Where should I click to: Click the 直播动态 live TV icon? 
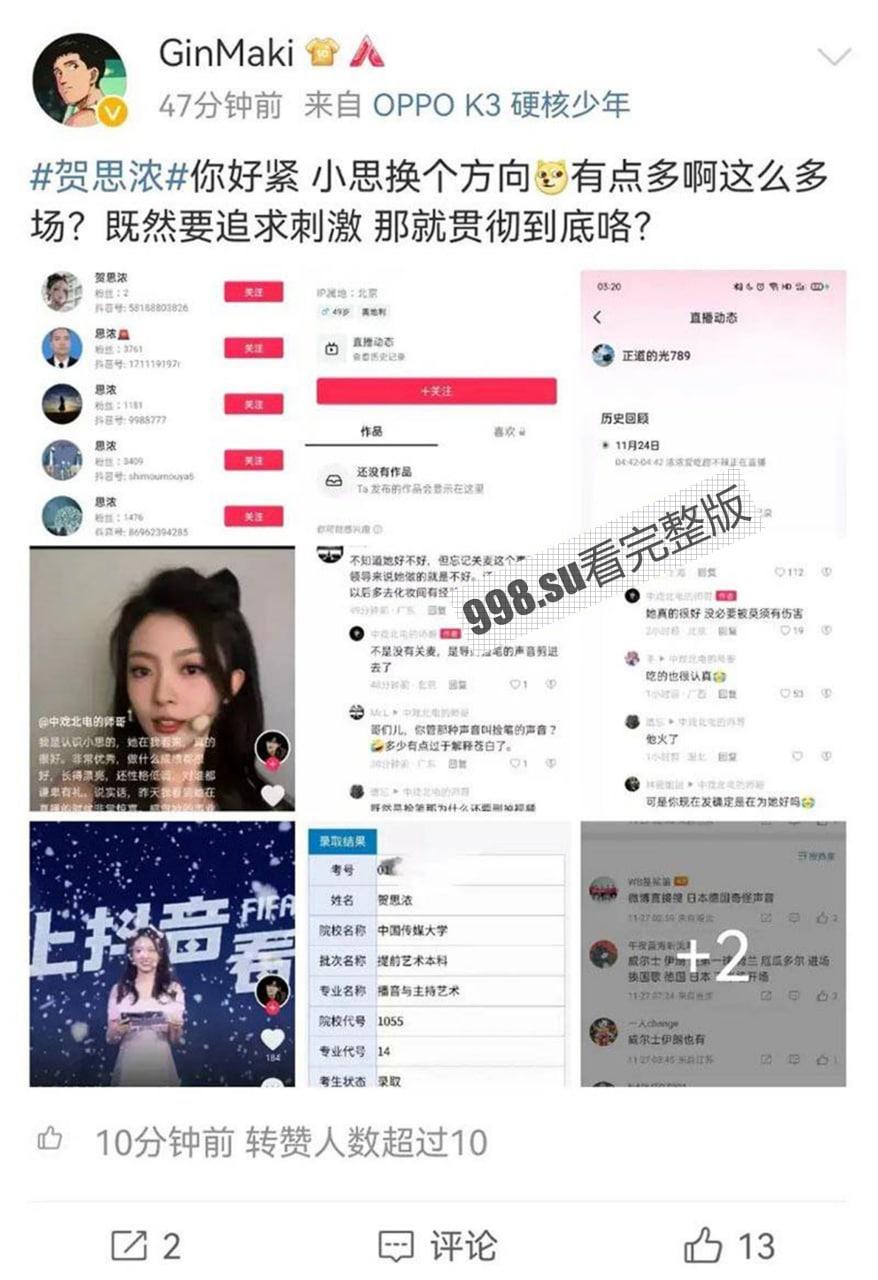(332, 348)
